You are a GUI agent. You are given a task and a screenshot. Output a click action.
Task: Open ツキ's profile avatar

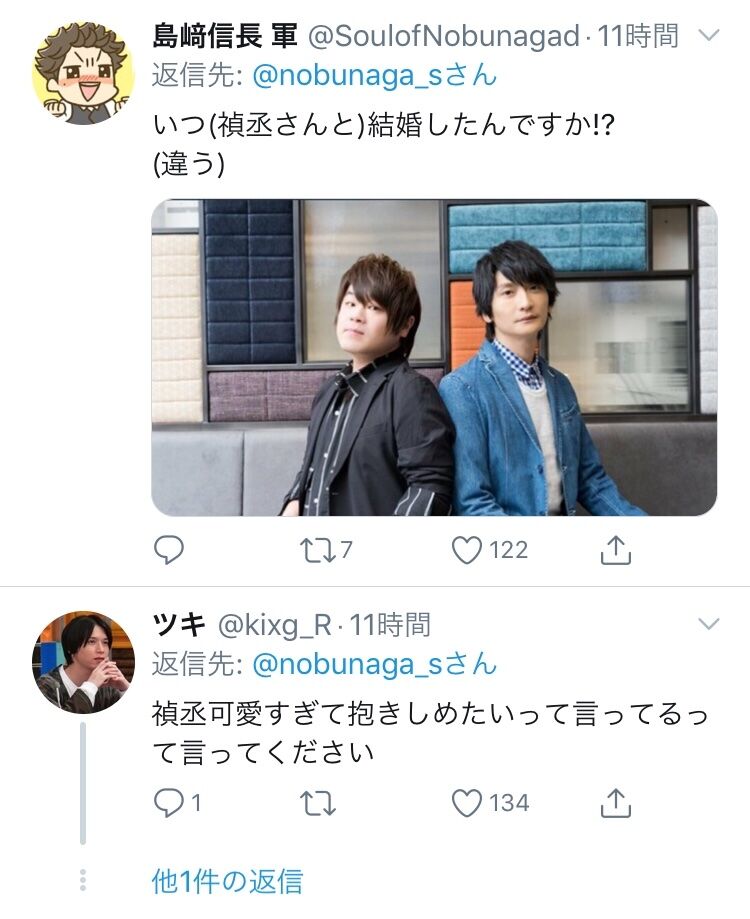[84, 661]
